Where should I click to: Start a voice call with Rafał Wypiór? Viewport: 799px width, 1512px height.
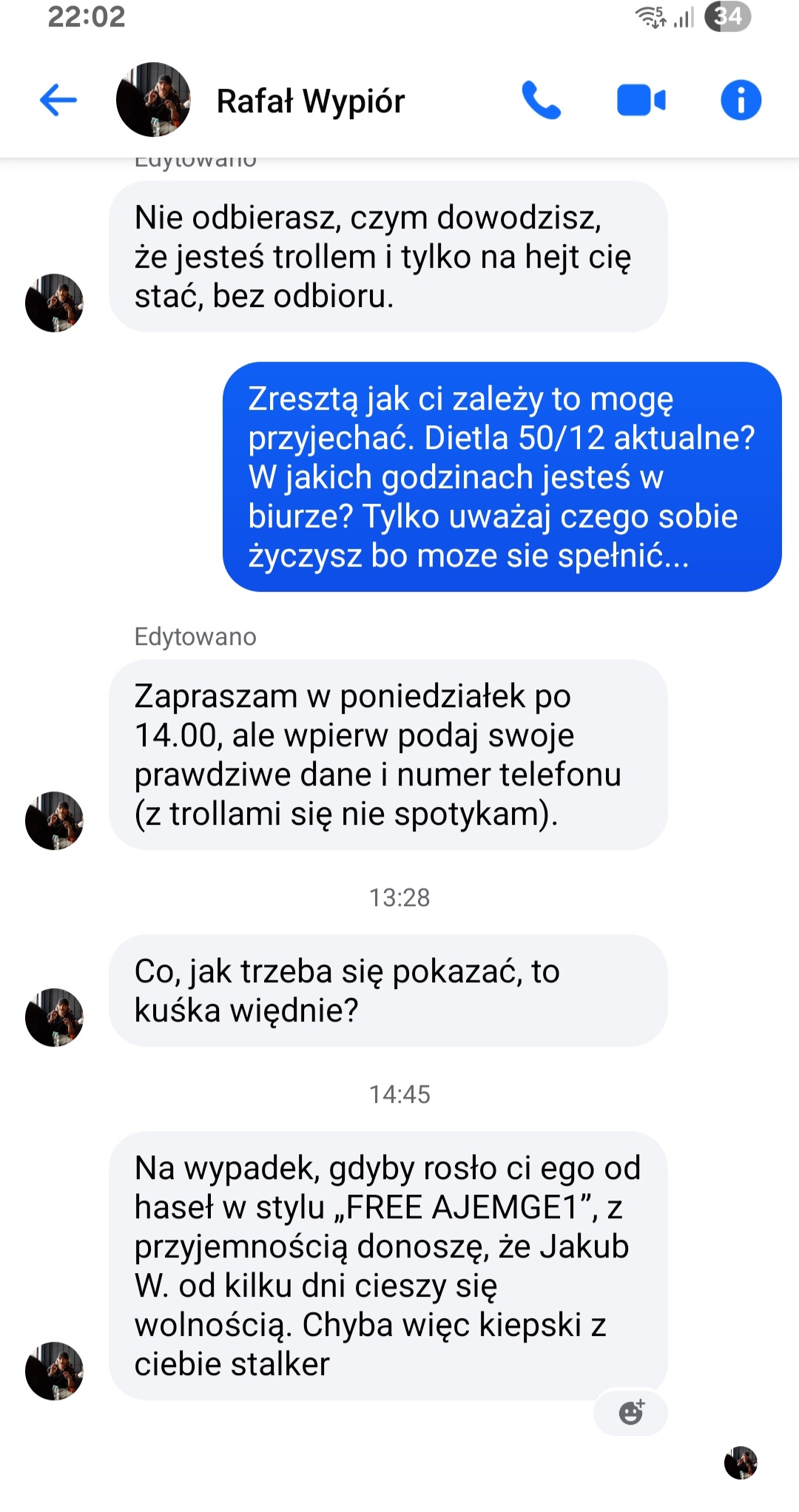(542, 100)
